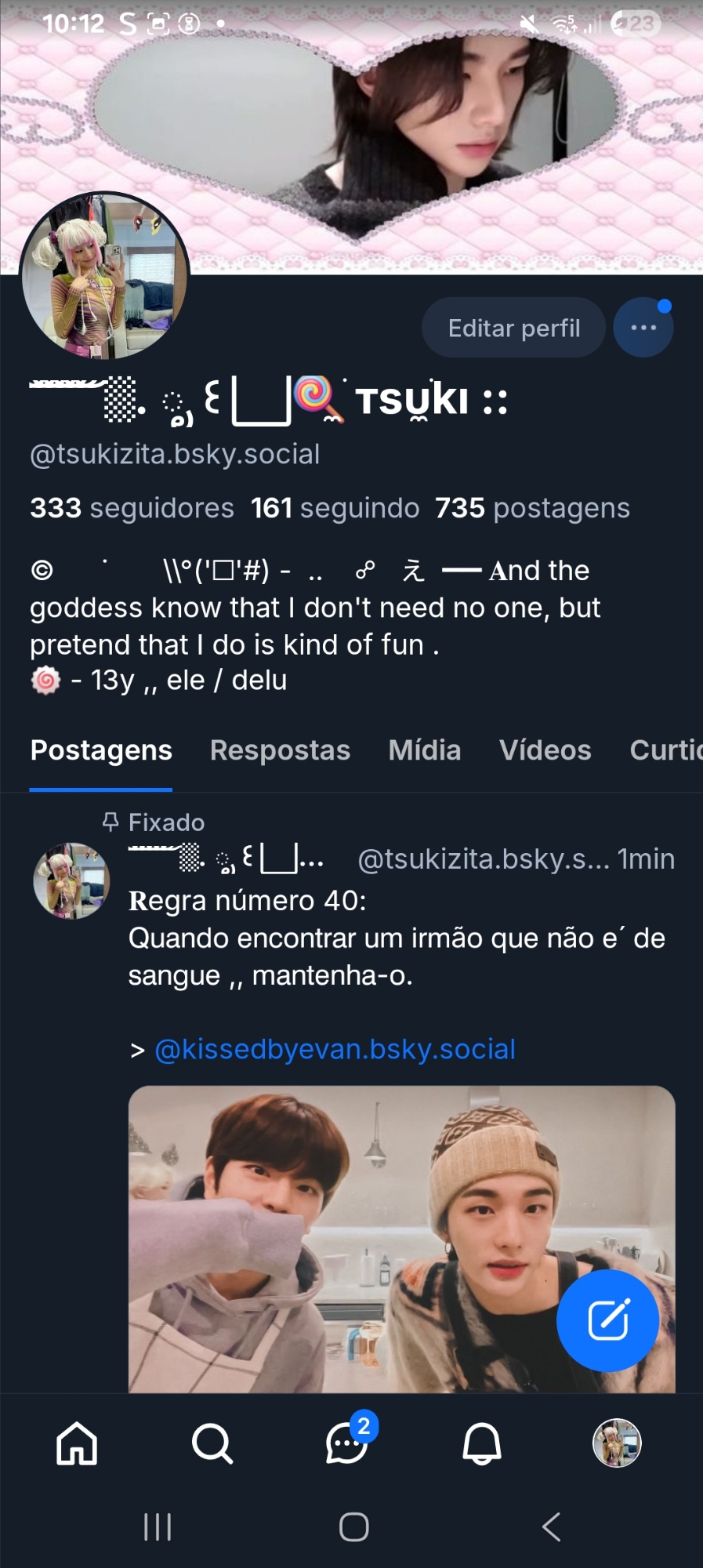
Task: Open the three-dot profile options menu
Action: click(x=643, y=328)
